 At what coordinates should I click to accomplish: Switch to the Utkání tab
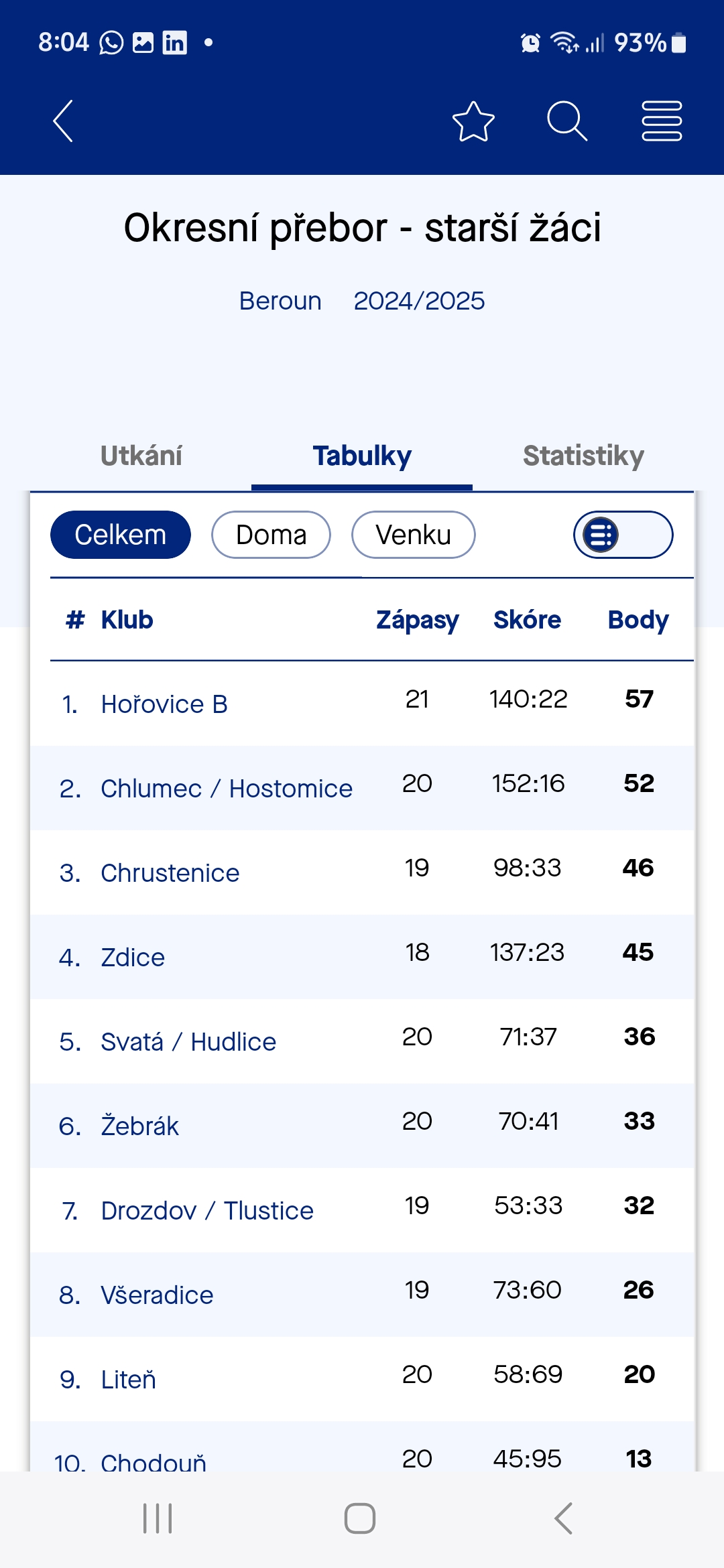[141, 456]
